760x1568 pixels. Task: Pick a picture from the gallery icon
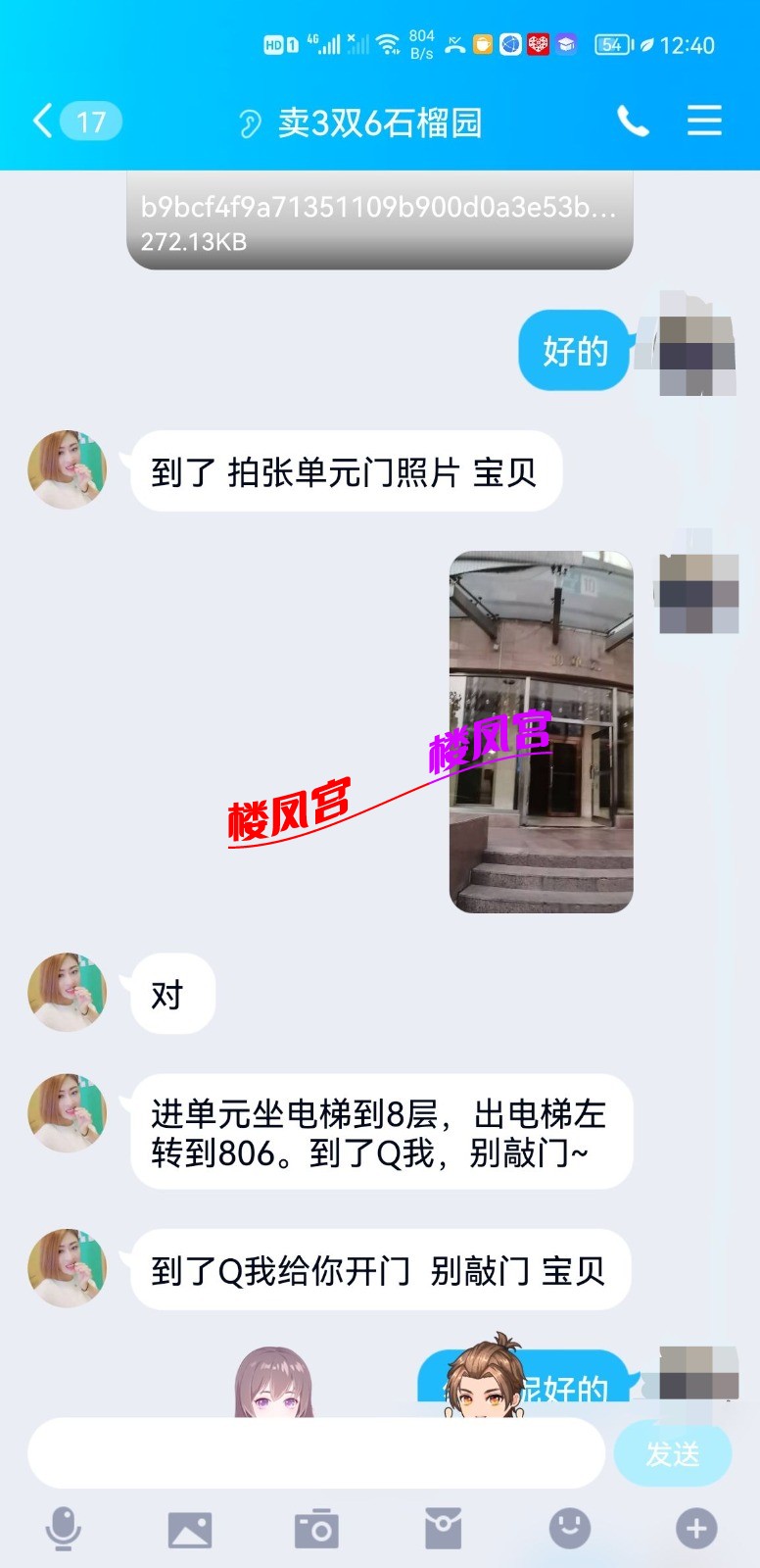[189, 1529]
